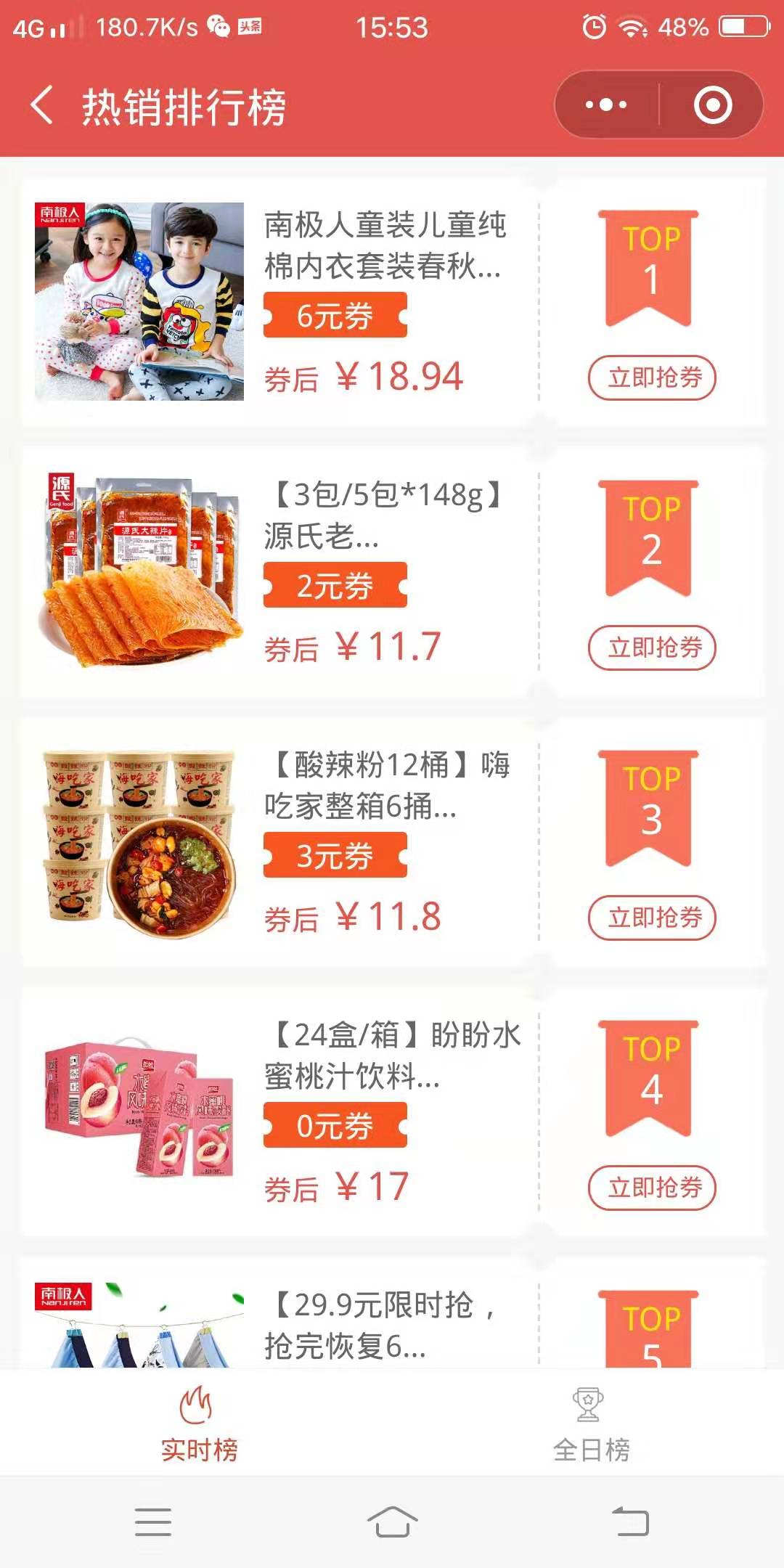784x1568 pixels.
Task: Grab coupon for TOP 2 源氏 item
Action: (x=652, y=648)
